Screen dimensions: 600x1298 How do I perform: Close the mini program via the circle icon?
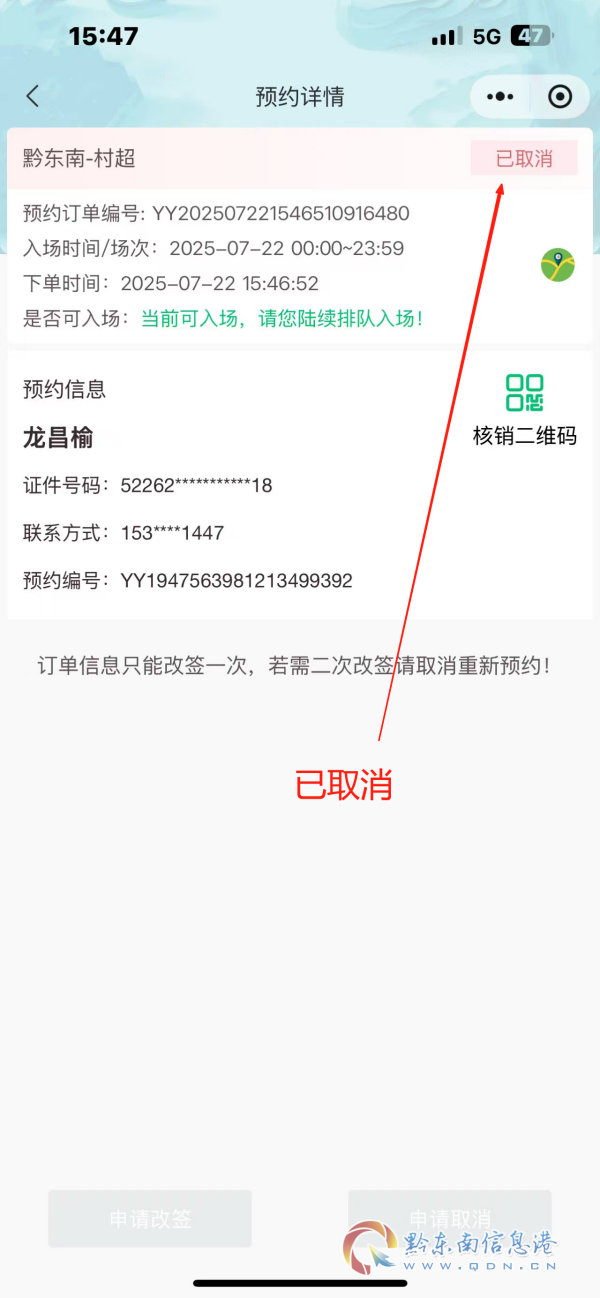click(560, 97)
